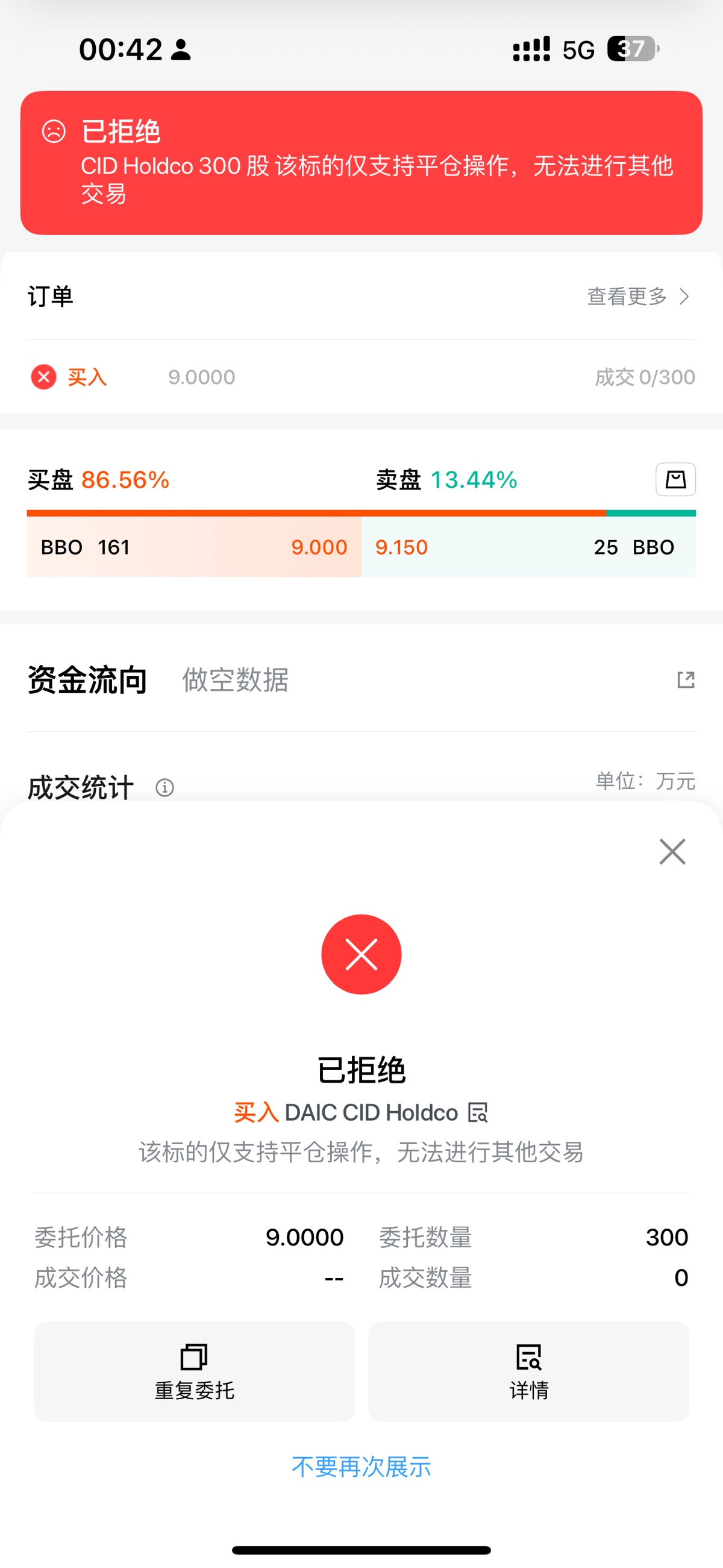Tap the frowning face icon in red banner
Screen dimensions: 723x1568
click(55, 133)
